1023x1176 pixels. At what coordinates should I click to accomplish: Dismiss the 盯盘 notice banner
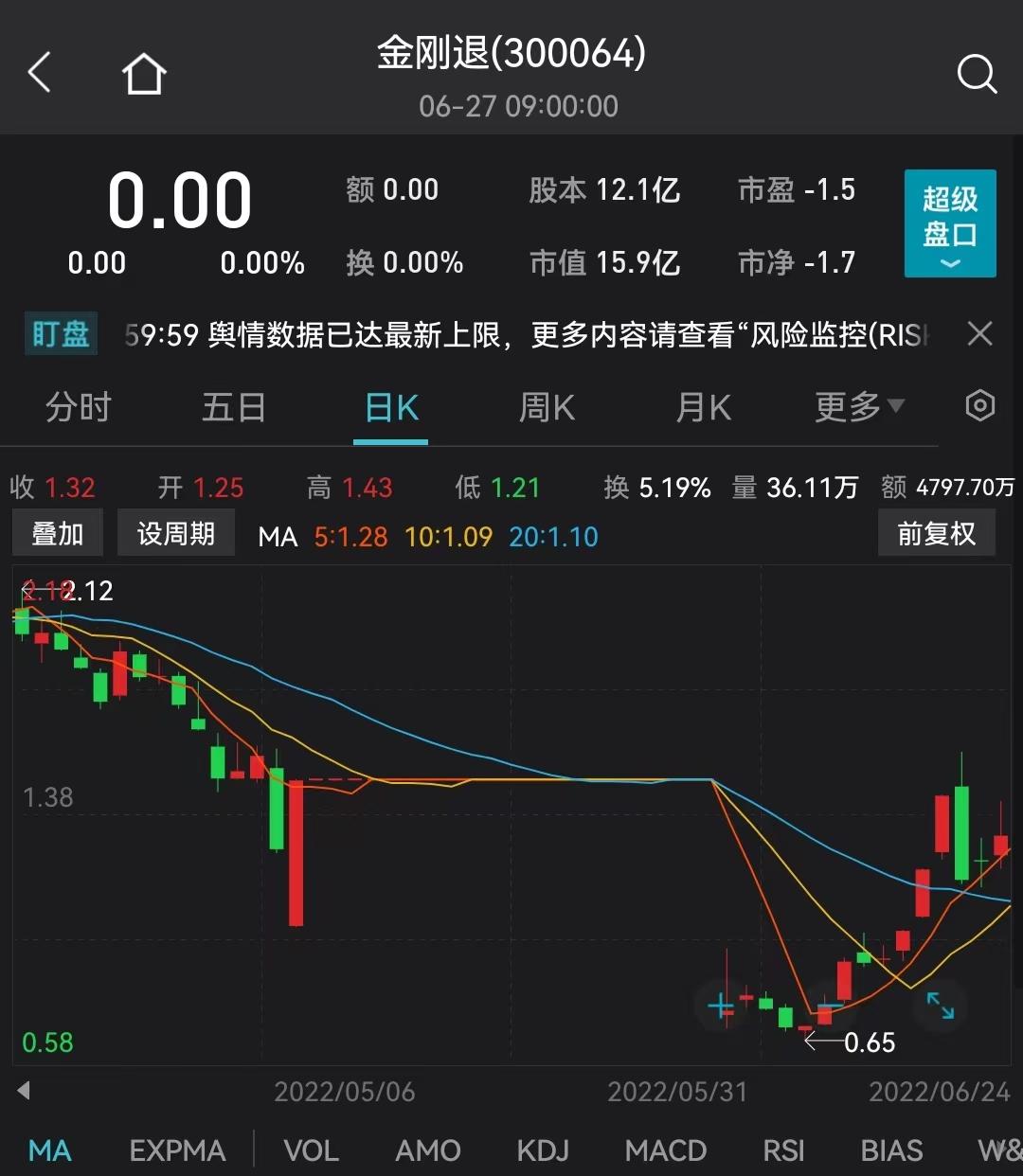click(x=979, y=333)
